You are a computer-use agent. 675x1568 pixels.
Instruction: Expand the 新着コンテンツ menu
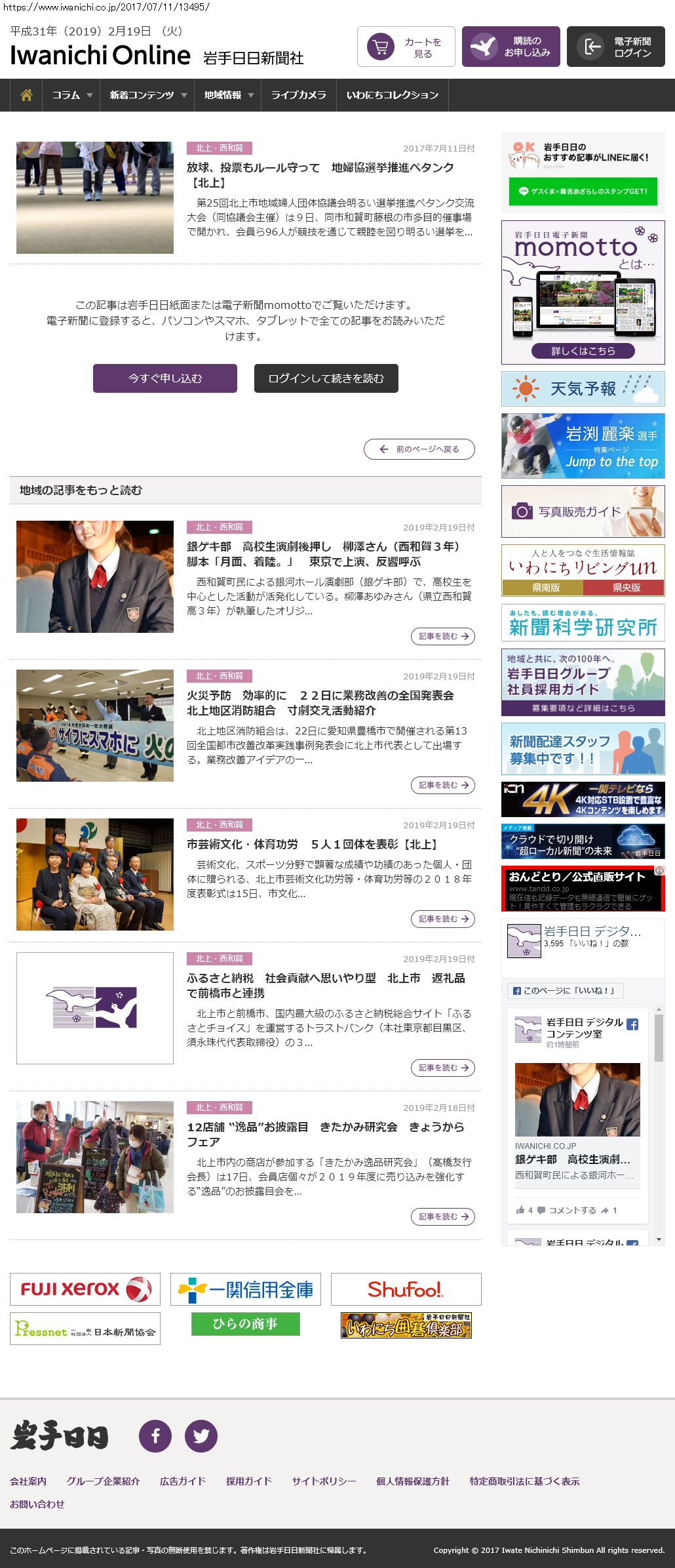(147, 95)
